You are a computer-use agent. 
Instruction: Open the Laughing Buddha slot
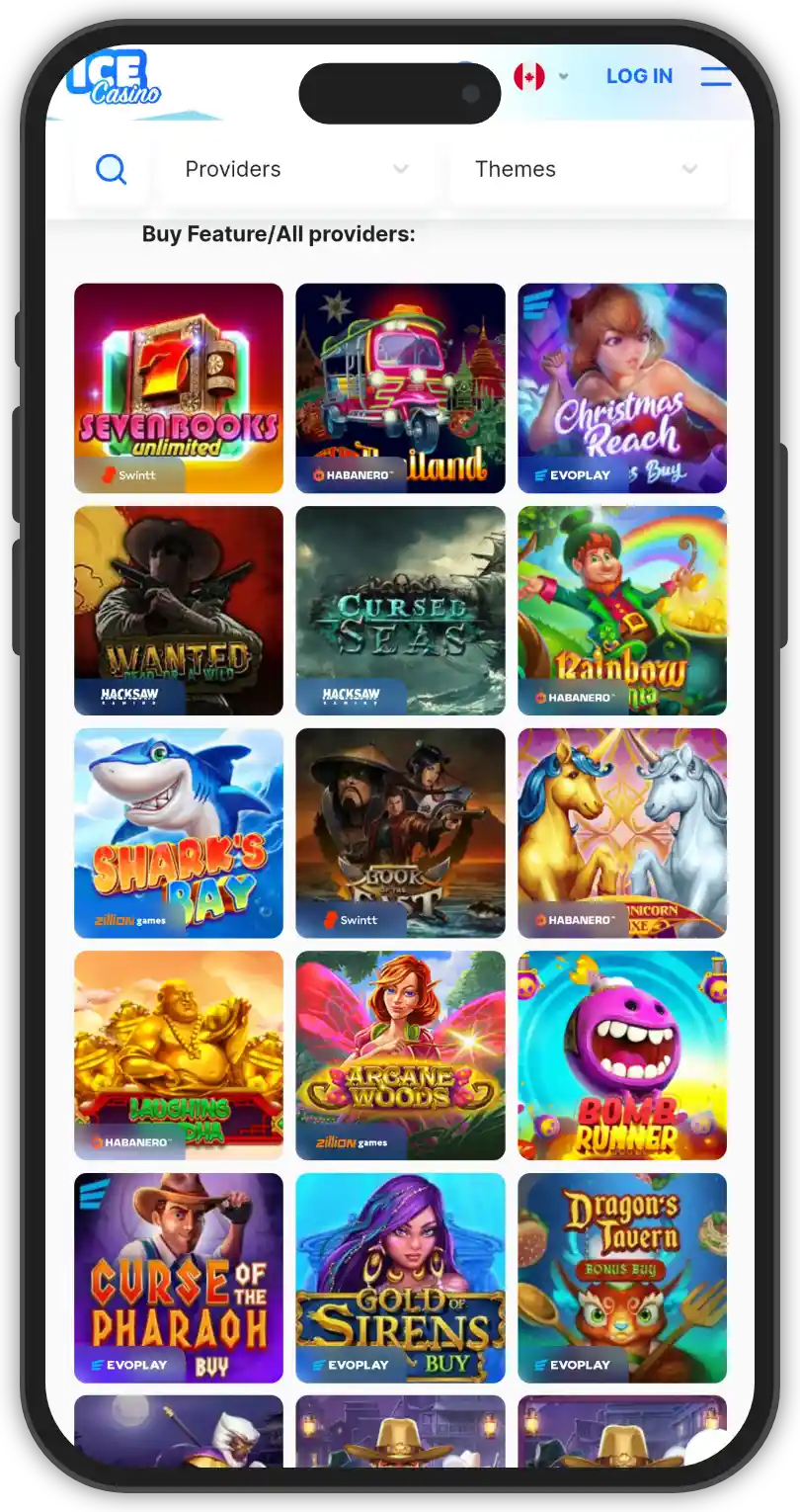[179, 1054]
